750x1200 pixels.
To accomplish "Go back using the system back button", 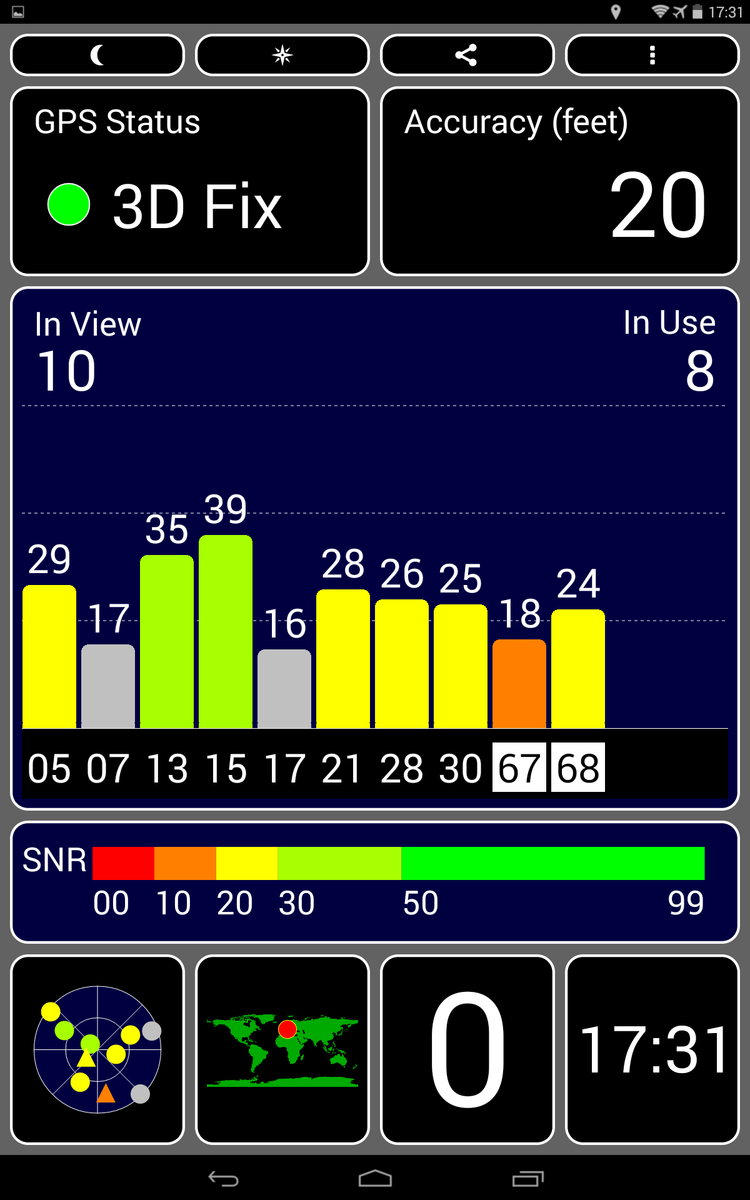I will (x=223, y=1179).
